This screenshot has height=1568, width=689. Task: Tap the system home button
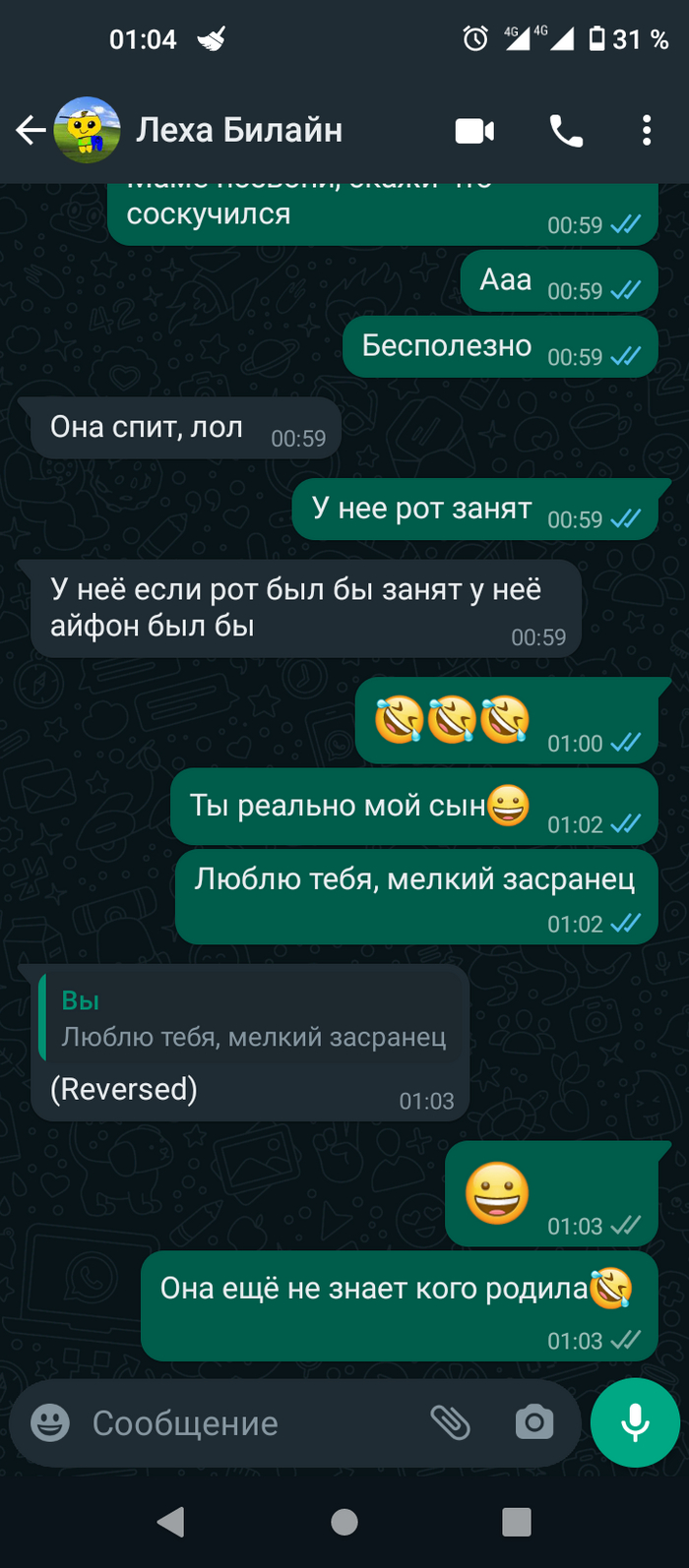(x=344, y=1522)
